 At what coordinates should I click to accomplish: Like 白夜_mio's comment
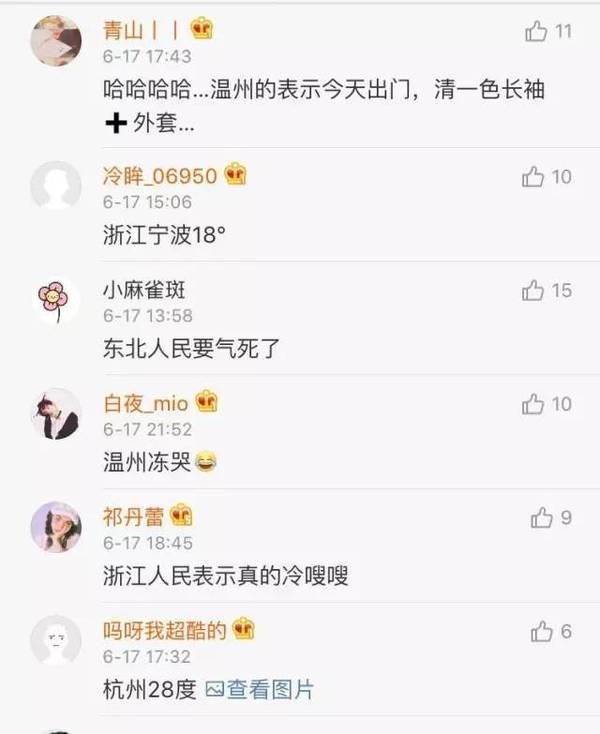[x=533, y=405]
